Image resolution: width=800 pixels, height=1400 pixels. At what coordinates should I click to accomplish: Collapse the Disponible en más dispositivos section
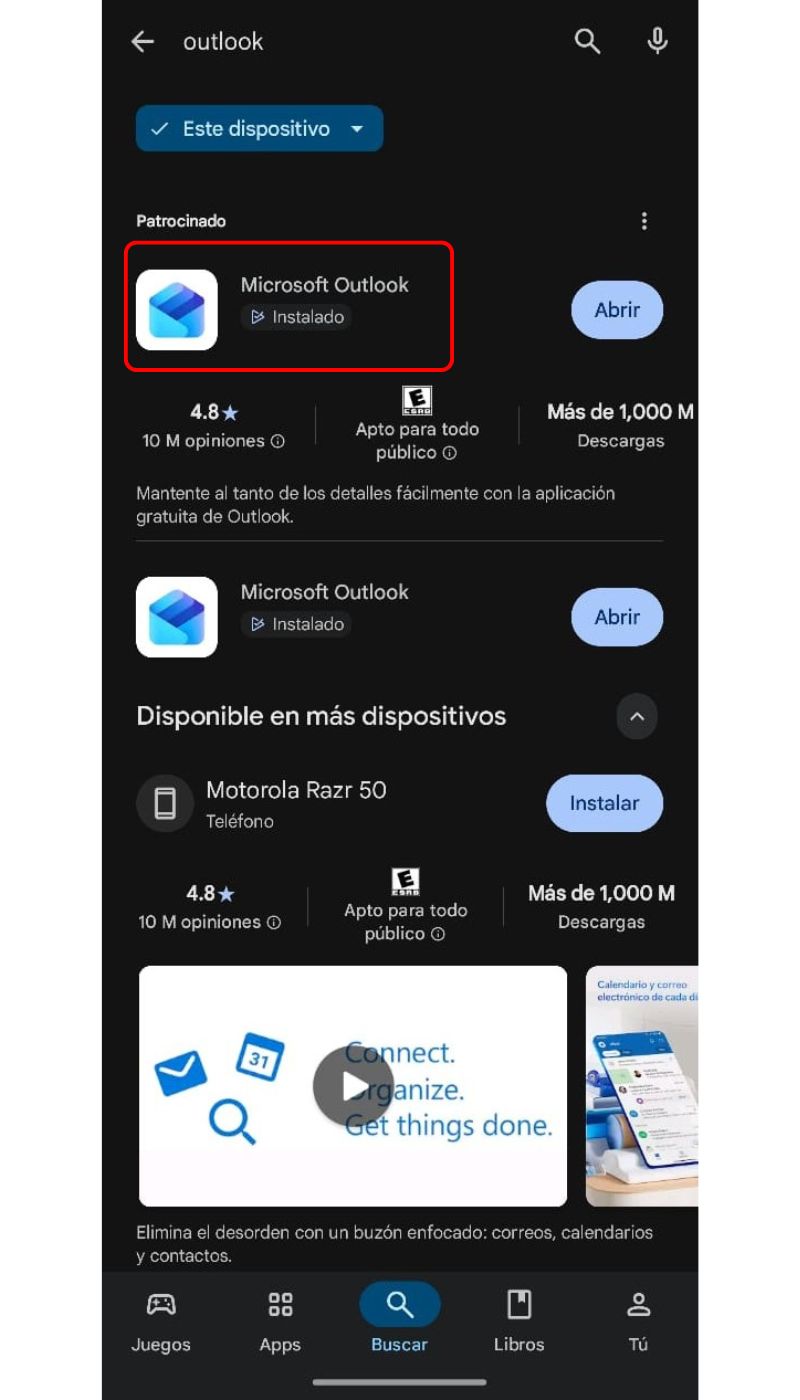(637, 716)
